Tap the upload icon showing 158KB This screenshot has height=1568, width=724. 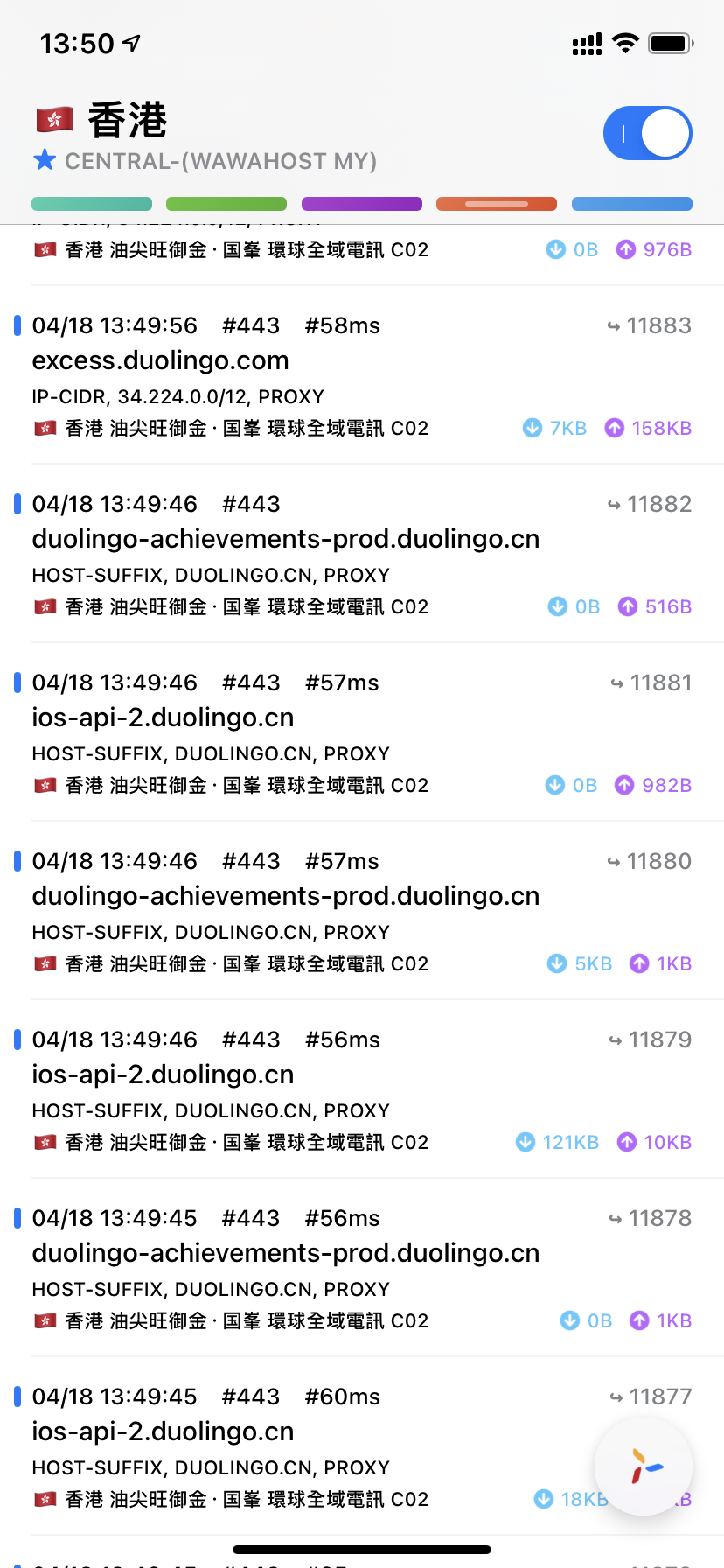coord(615,429)
